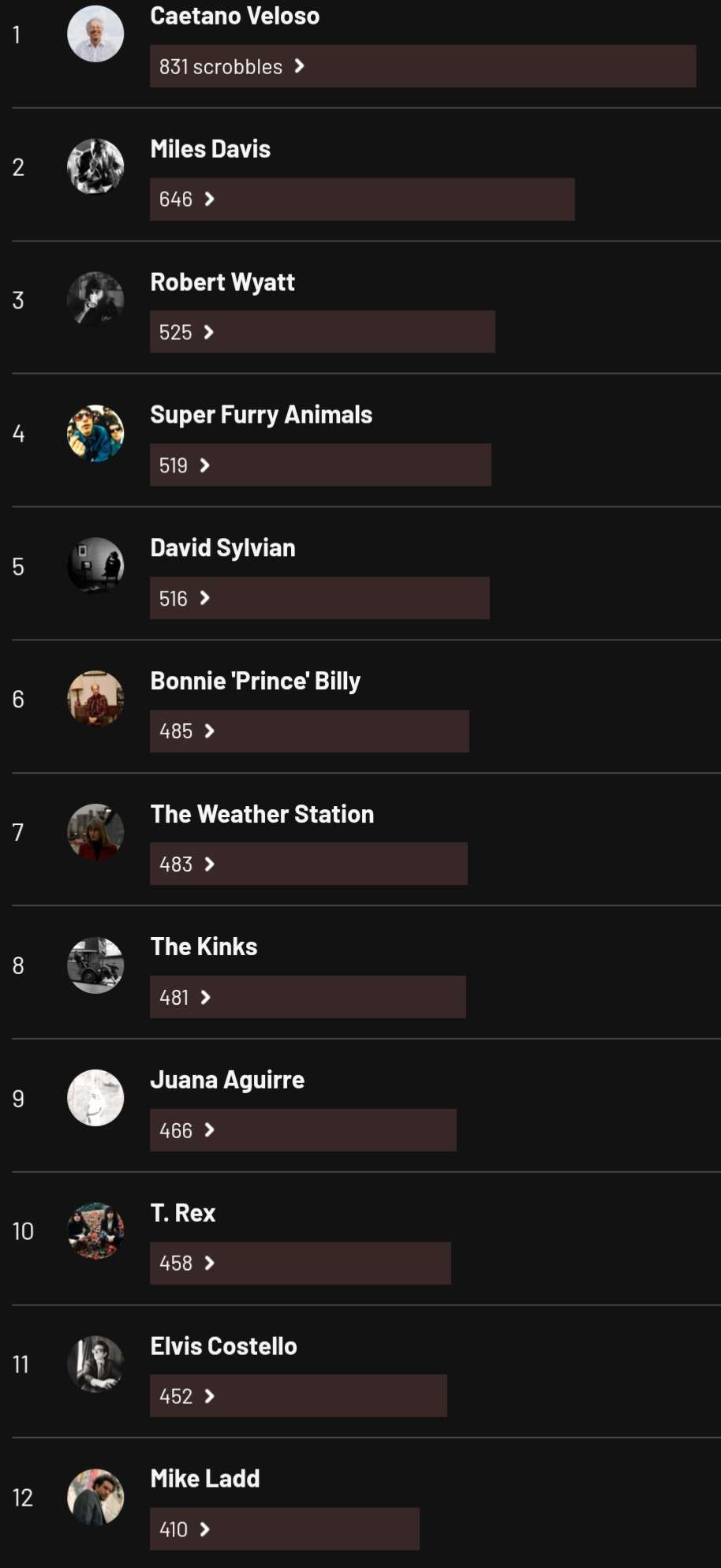Select Bonnie 'Prince' Billy's name
This screenshot has width=721, height=1568.
[x=255, y=681]
